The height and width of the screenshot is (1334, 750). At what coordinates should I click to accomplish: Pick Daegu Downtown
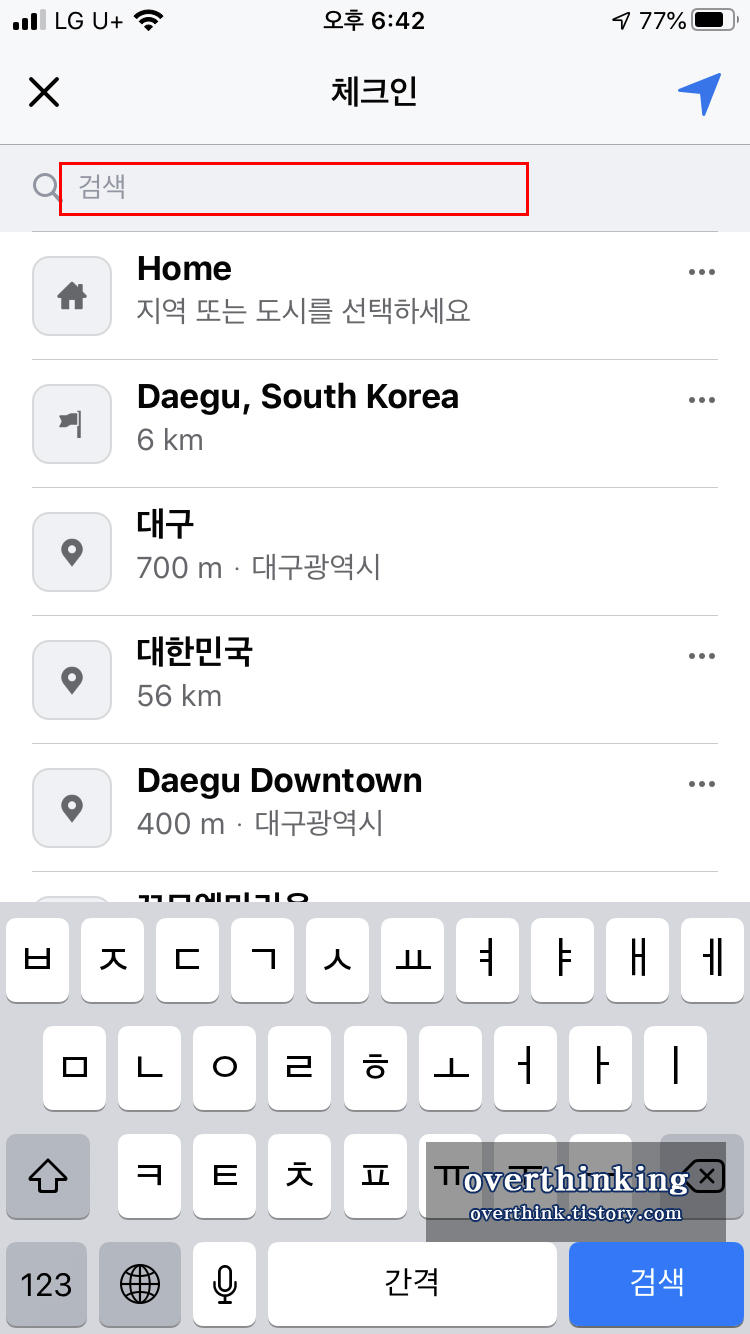(375, 808)
